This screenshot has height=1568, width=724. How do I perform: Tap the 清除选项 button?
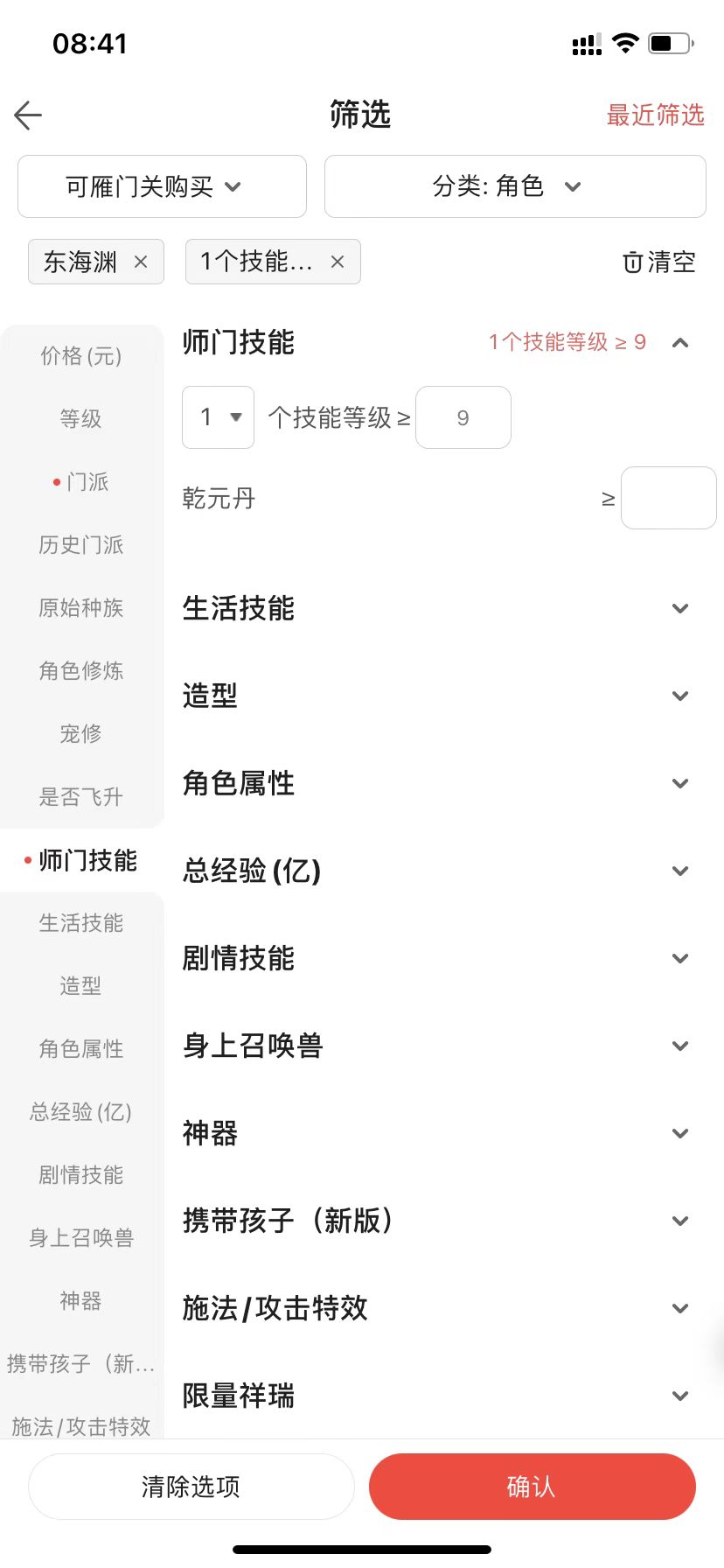(x=191, y=1487)
